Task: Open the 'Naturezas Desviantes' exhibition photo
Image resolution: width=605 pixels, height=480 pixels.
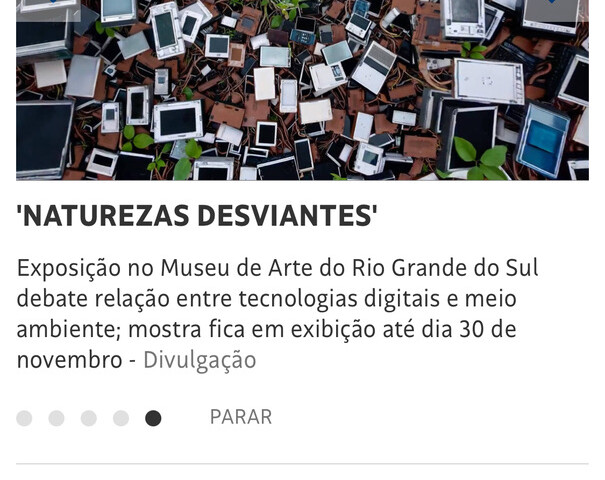Action: point(302,90)
